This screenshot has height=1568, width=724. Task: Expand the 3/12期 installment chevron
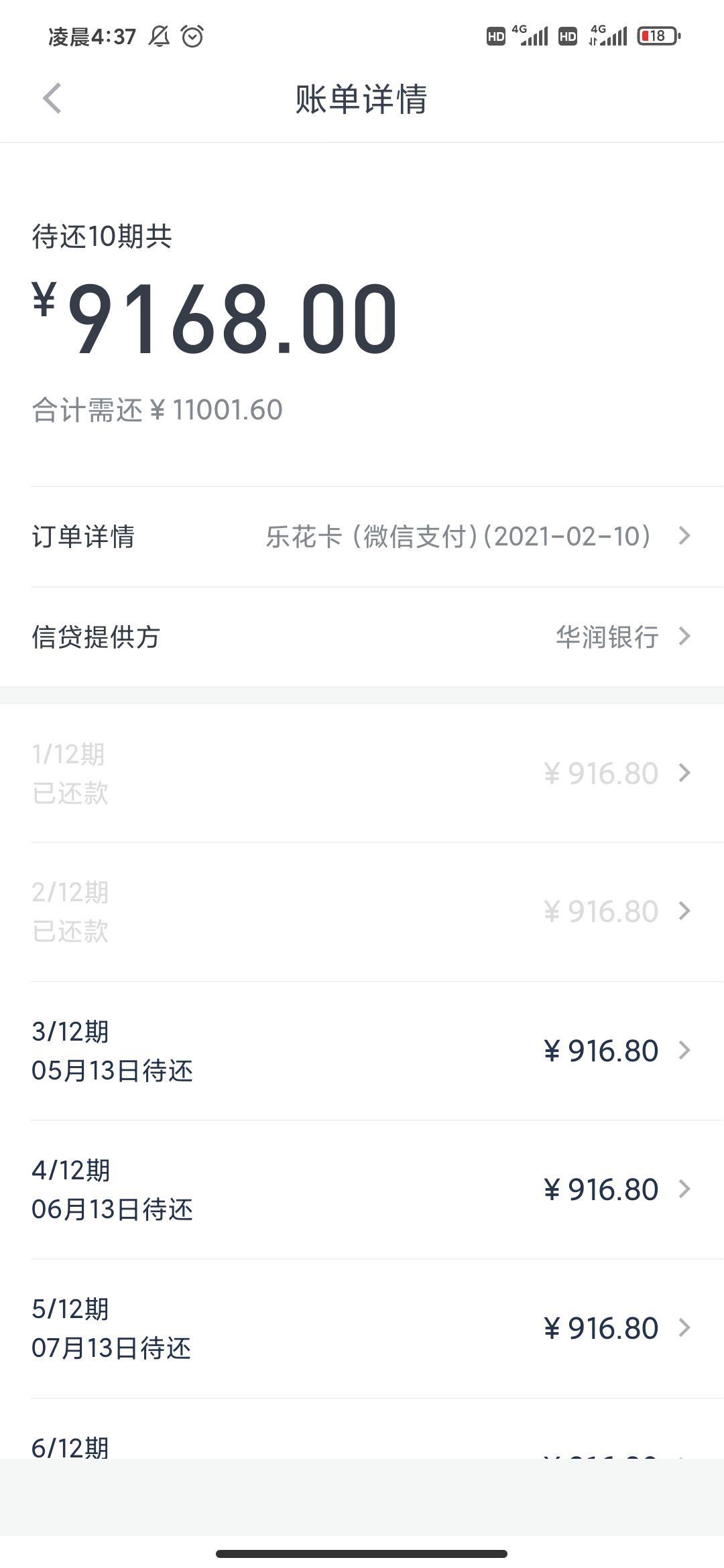(684, 1050)
